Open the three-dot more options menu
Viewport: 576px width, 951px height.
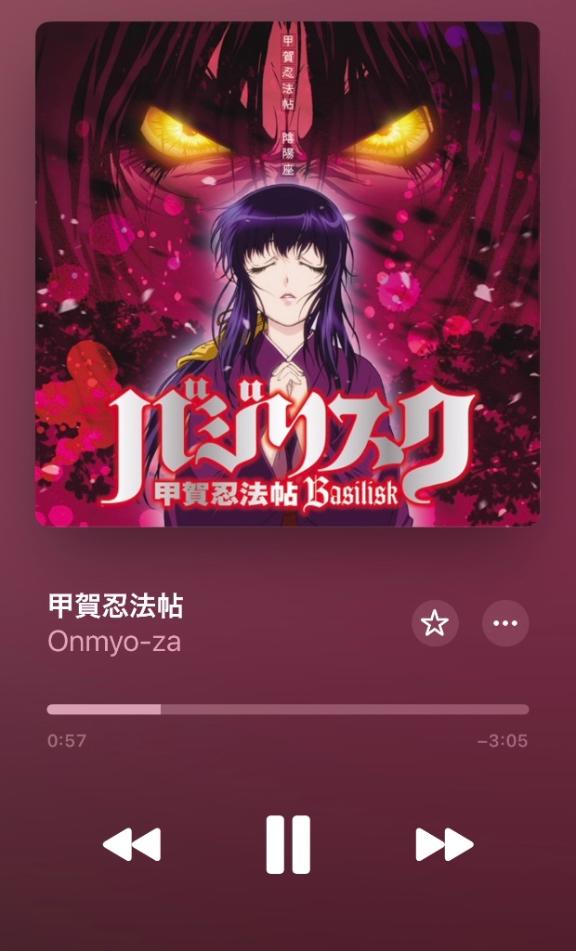tap(505, 623)
